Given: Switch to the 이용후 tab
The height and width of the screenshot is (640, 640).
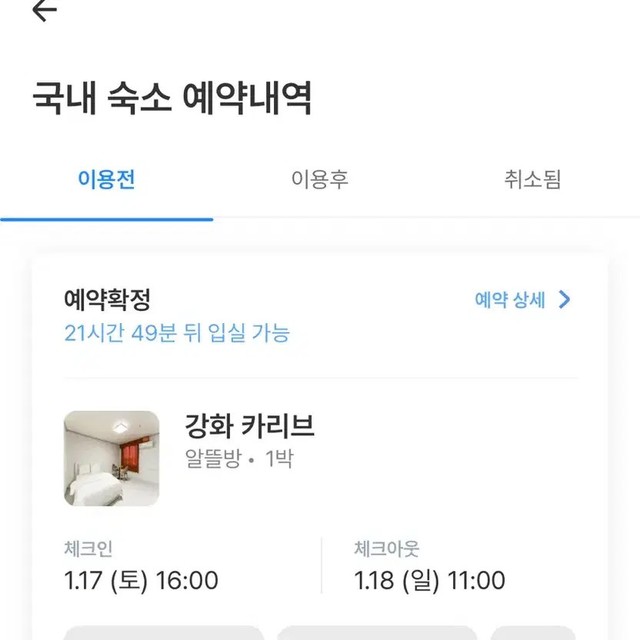Looking at the screenshot, I should click(319, 181).
